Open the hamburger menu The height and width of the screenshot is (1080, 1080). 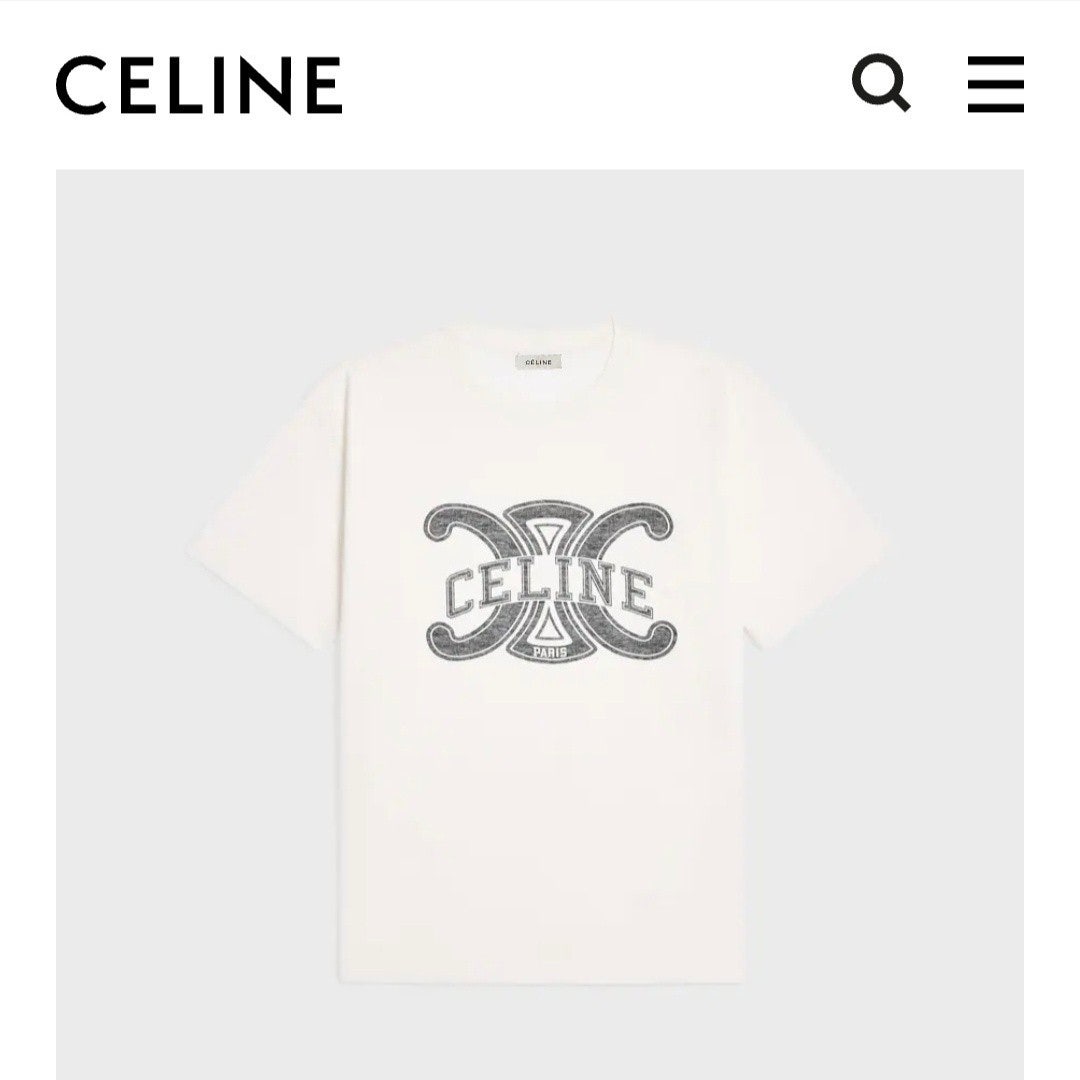tap(995, 84)
